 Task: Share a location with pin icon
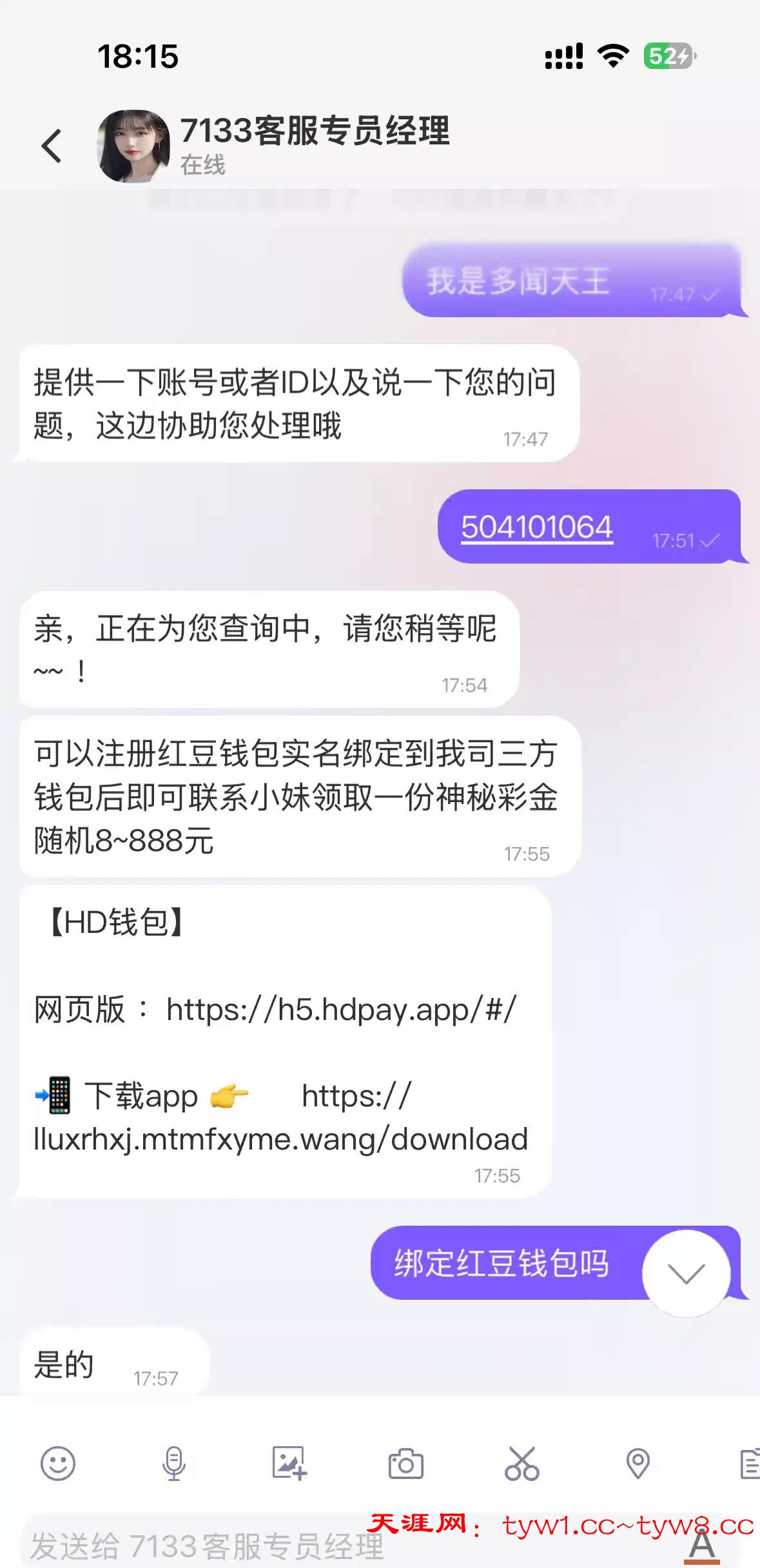[638, 1464]
